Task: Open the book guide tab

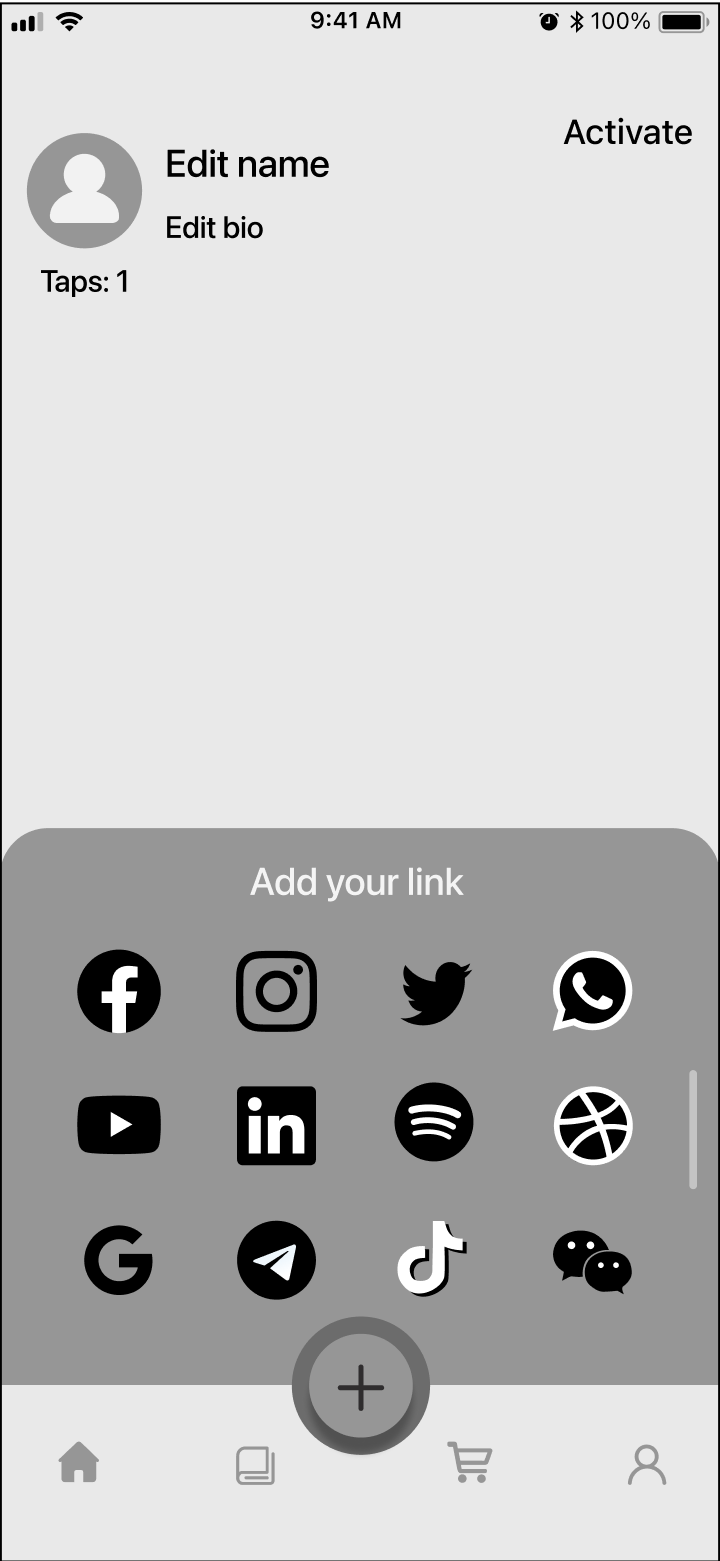Action: coord(255,1466)
